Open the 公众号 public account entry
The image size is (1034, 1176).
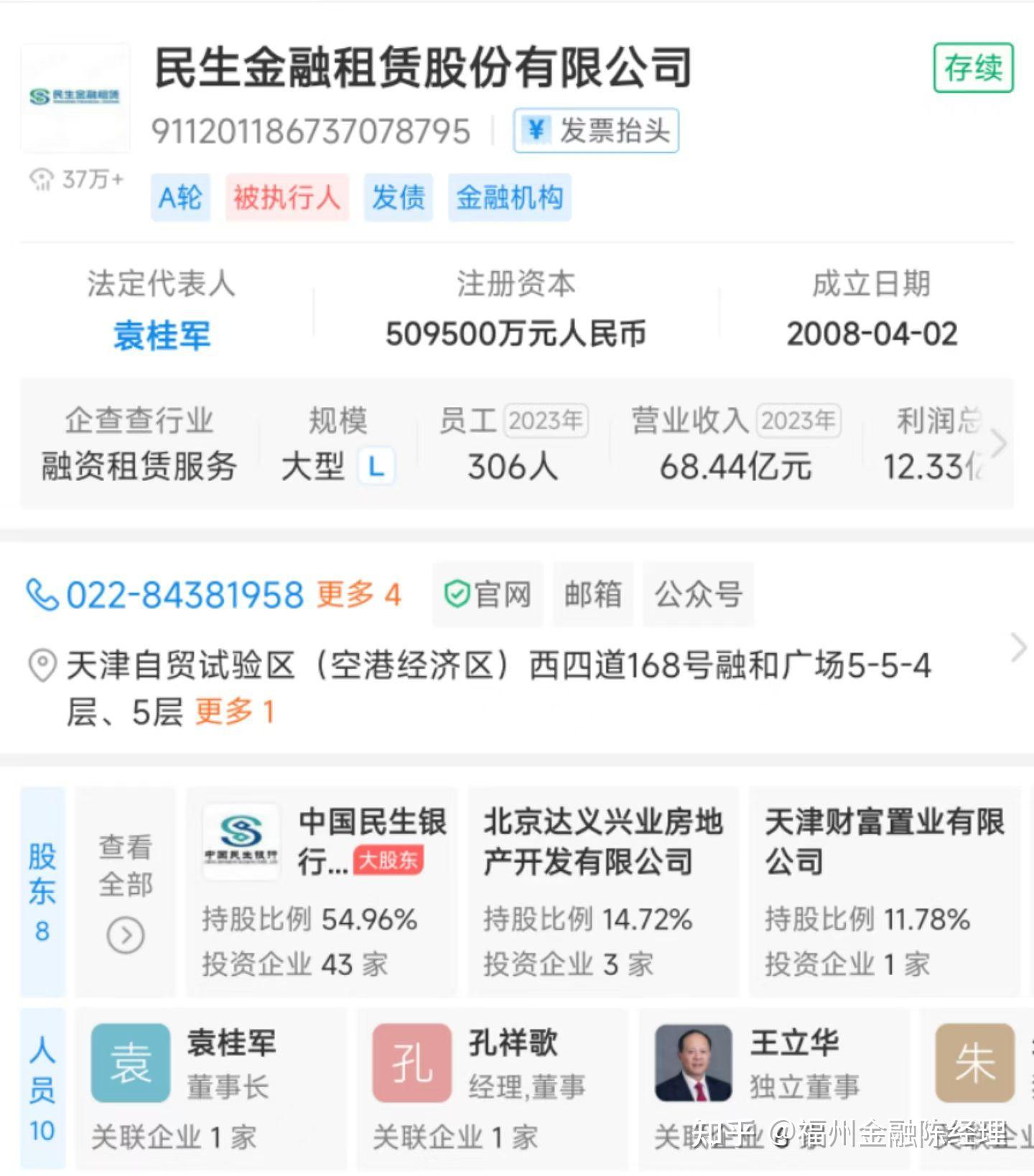(698, 593)
